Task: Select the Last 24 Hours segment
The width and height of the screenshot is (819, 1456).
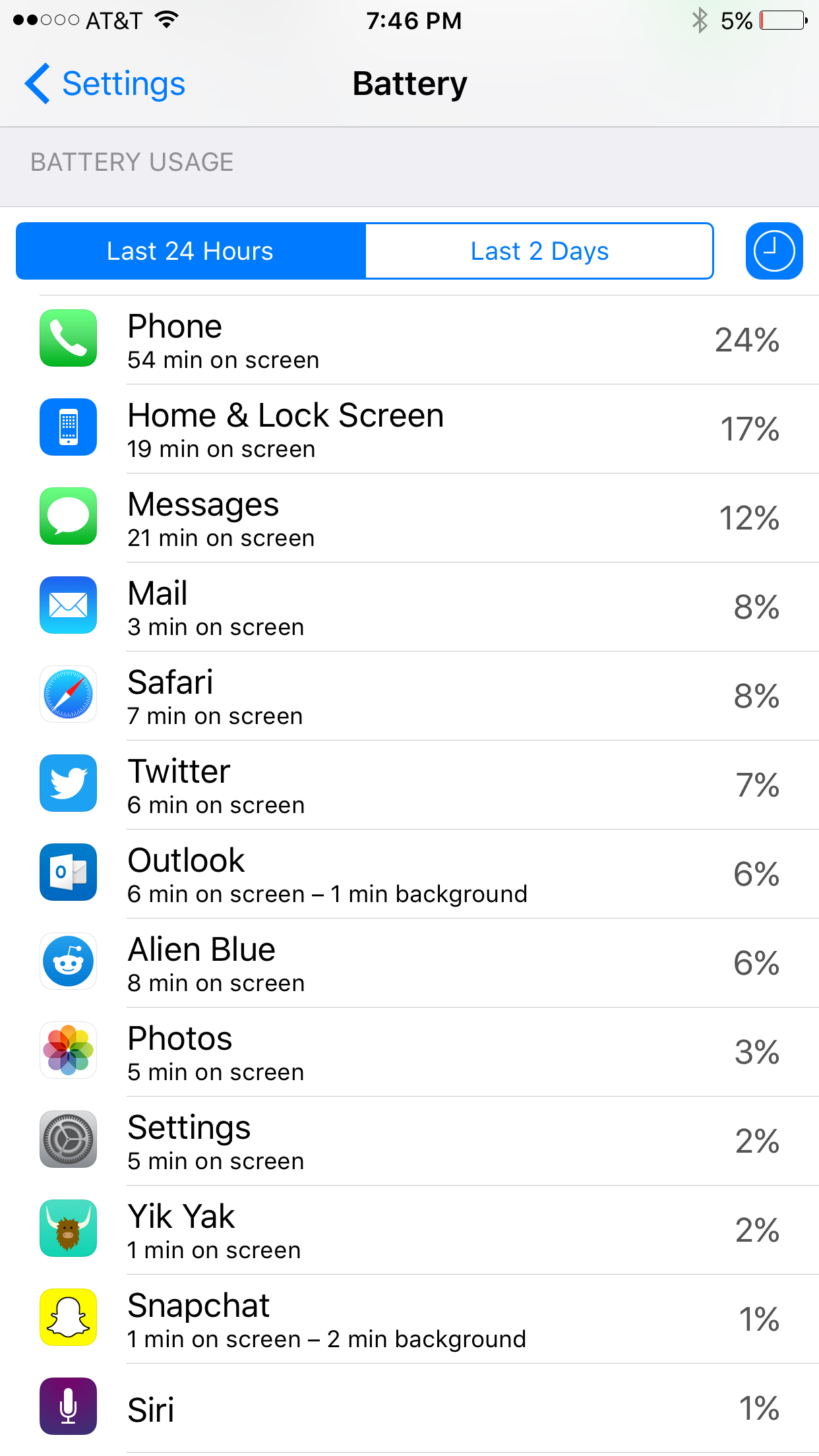Action: tap(191, 251)
